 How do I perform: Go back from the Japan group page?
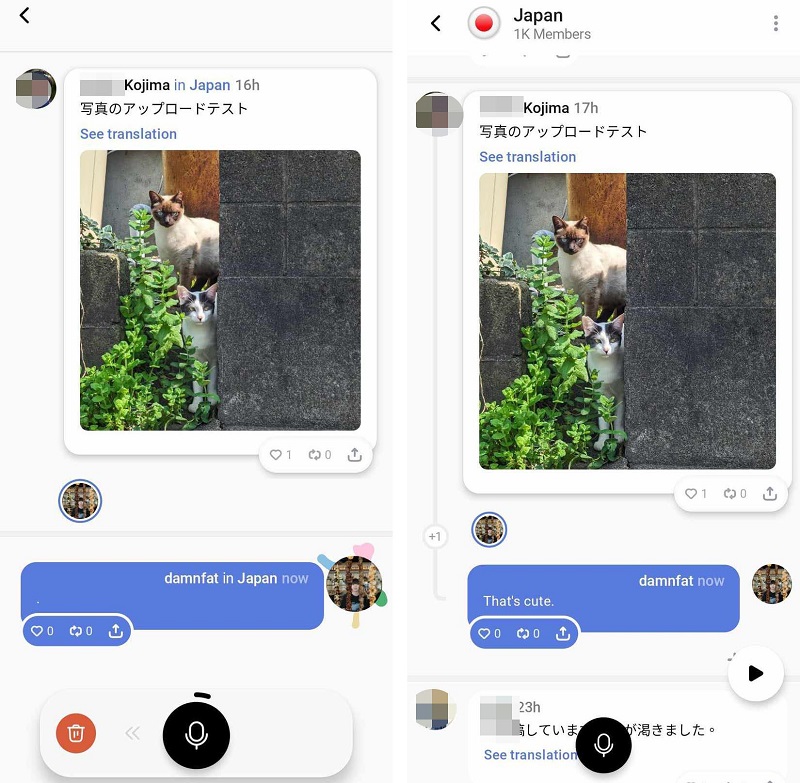pyautogui.click(x=435, y=24)
